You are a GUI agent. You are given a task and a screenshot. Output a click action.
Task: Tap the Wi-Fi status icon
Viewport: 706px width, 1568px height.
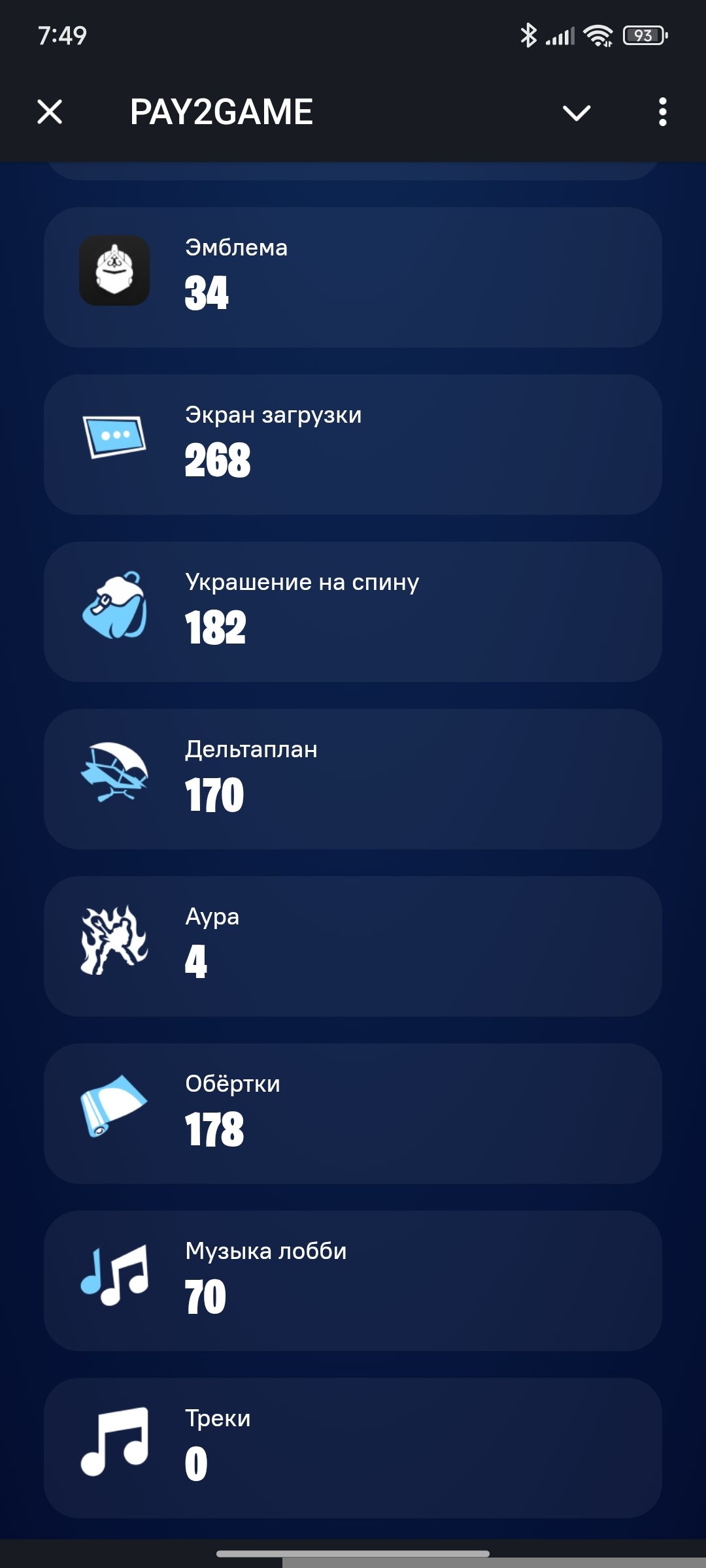point(599,36)
